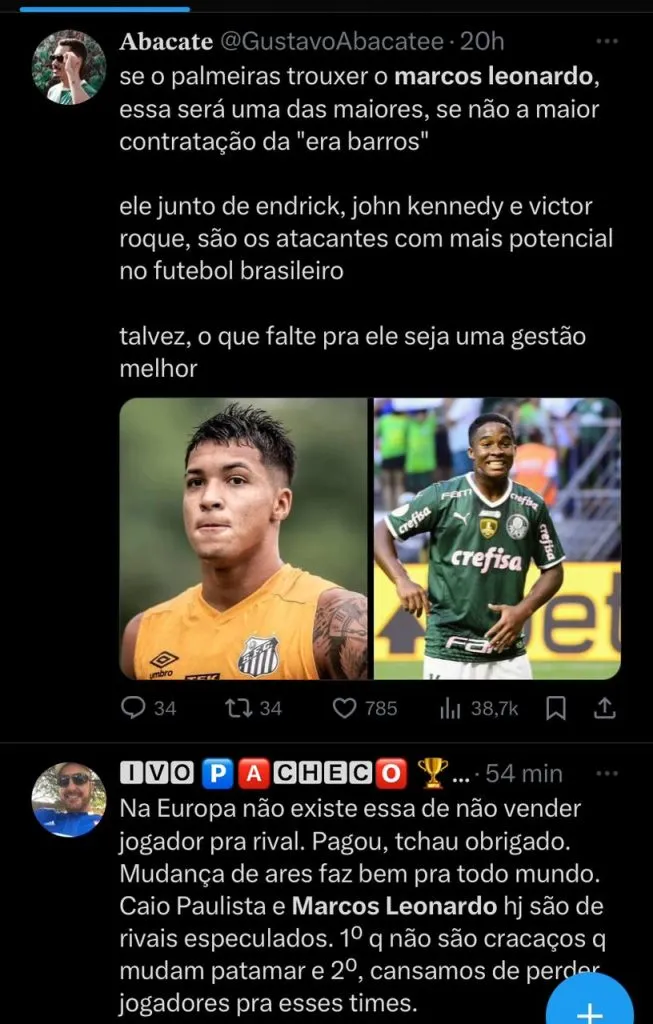Open the Palmeiras player photo
This screenshot has height=1024, width=653.
497,538
